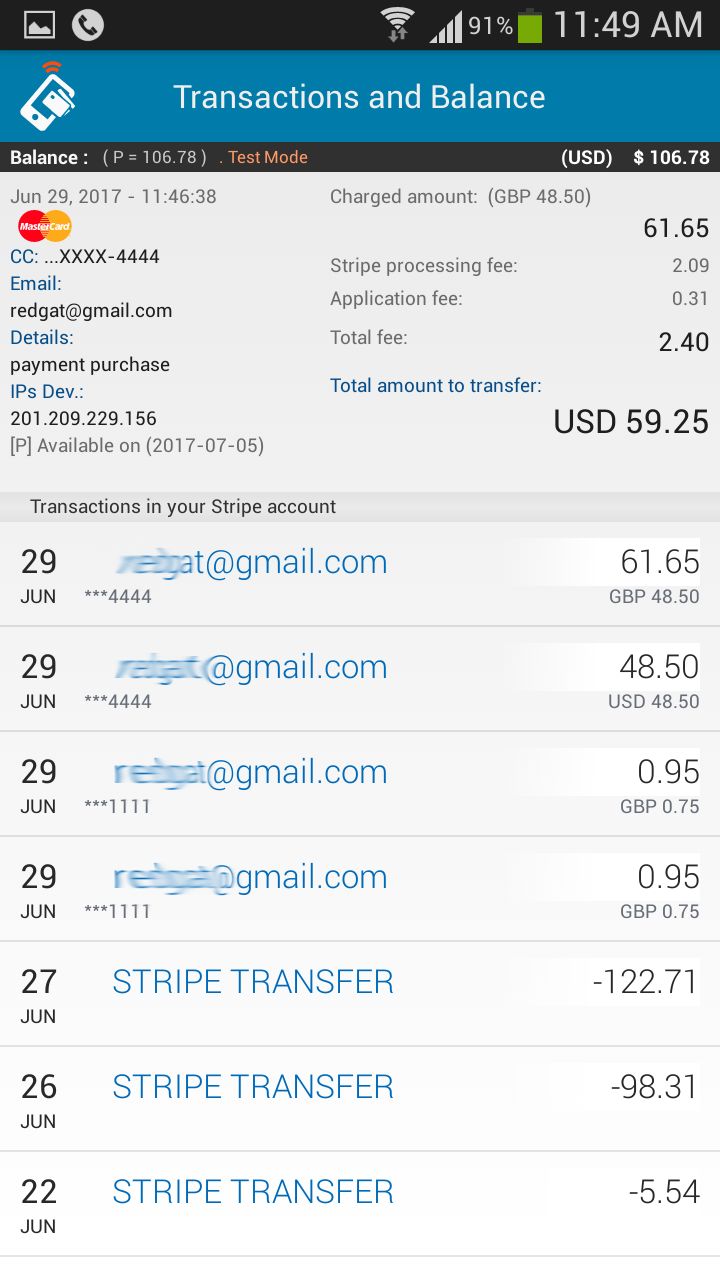720x1280 pixels.
Task: Open the 61.65 transaction charged GBP 48.50
Action: pos(360,575)
